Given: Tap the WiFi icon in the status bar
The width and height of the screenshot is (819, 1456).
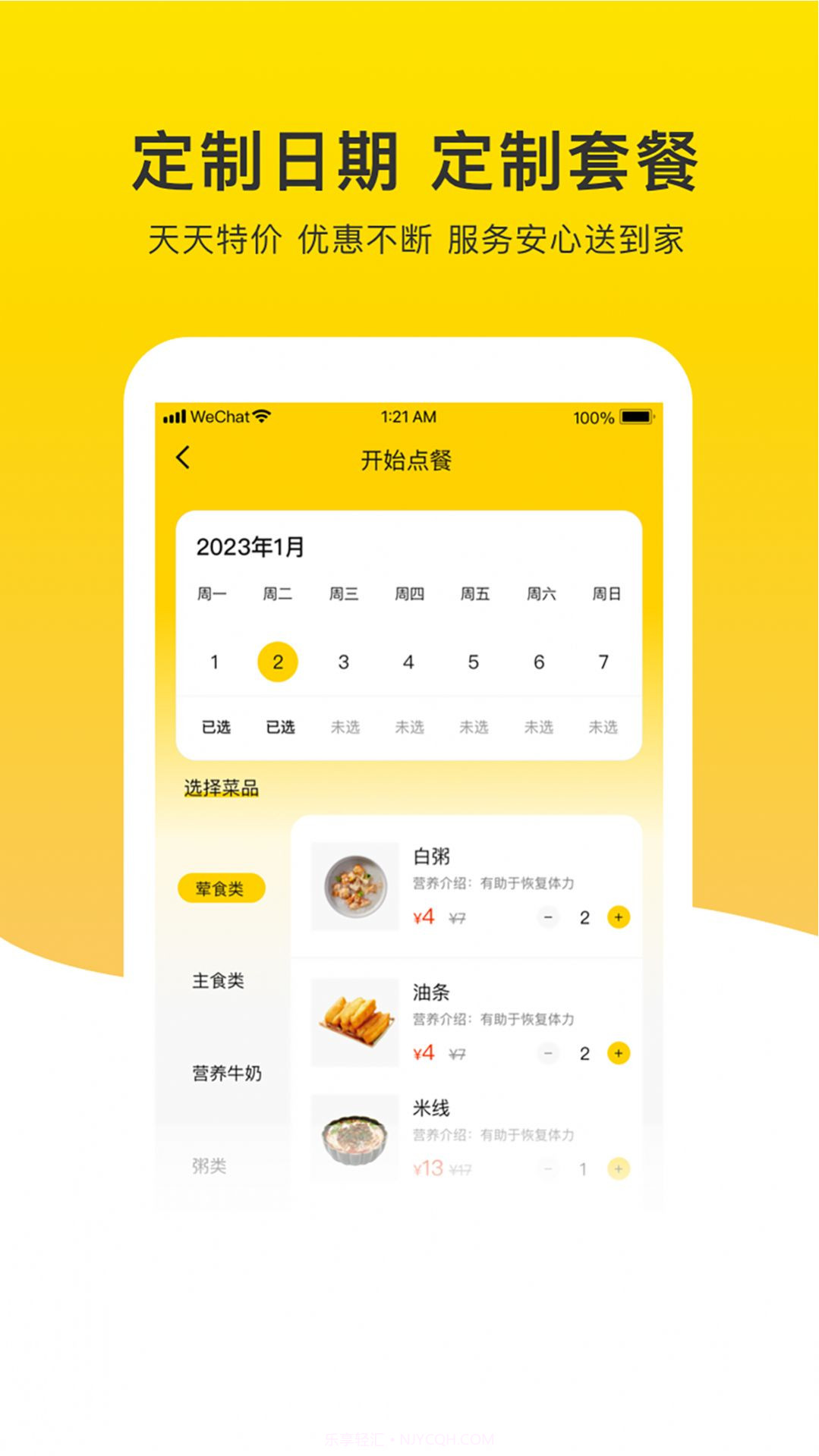Looking at the screenshot, I should coord(262,416).
